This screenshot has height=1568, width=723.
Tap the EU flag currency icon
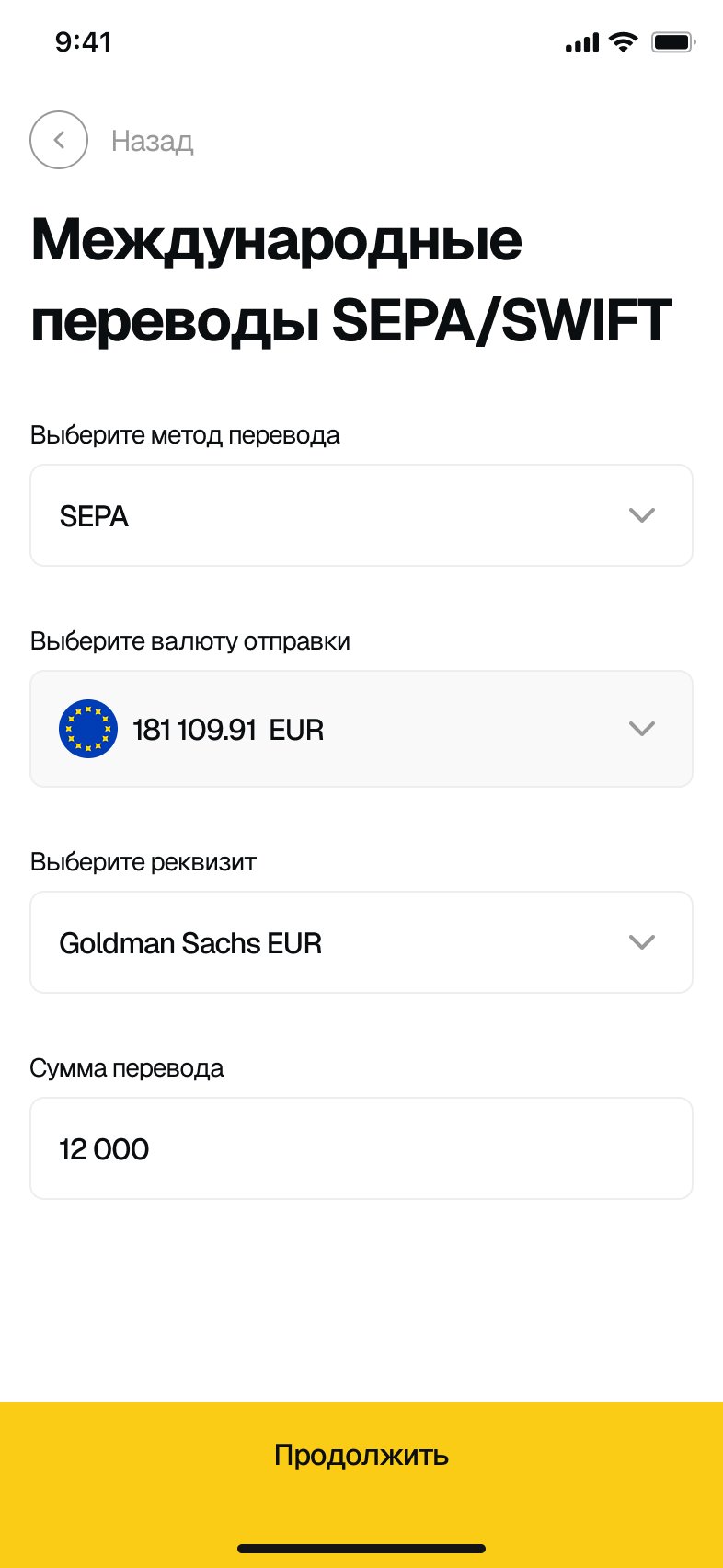point(87,728)
